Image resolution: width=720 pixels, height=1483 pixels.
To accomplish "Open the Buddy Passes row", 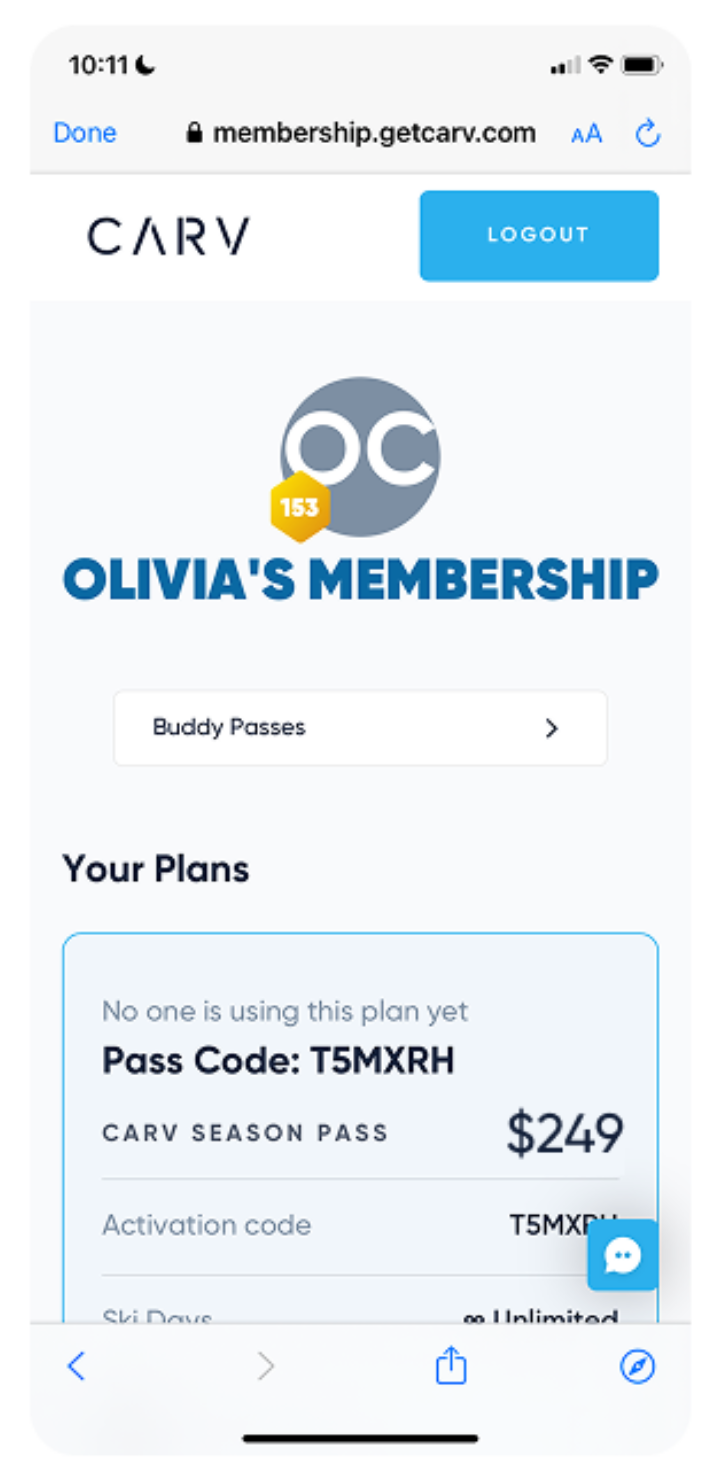I will click(360, 728).
